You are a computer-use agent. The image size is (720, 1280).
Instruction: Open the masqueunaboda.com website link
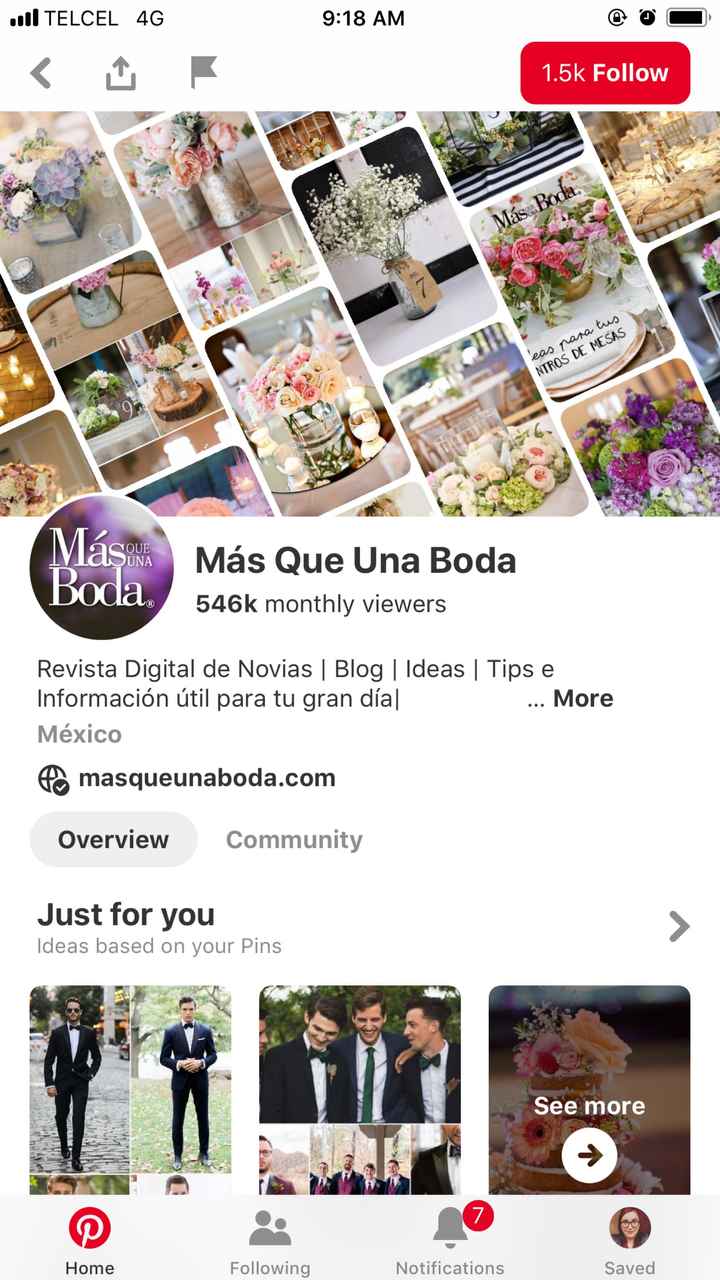(x=205, y=778)
